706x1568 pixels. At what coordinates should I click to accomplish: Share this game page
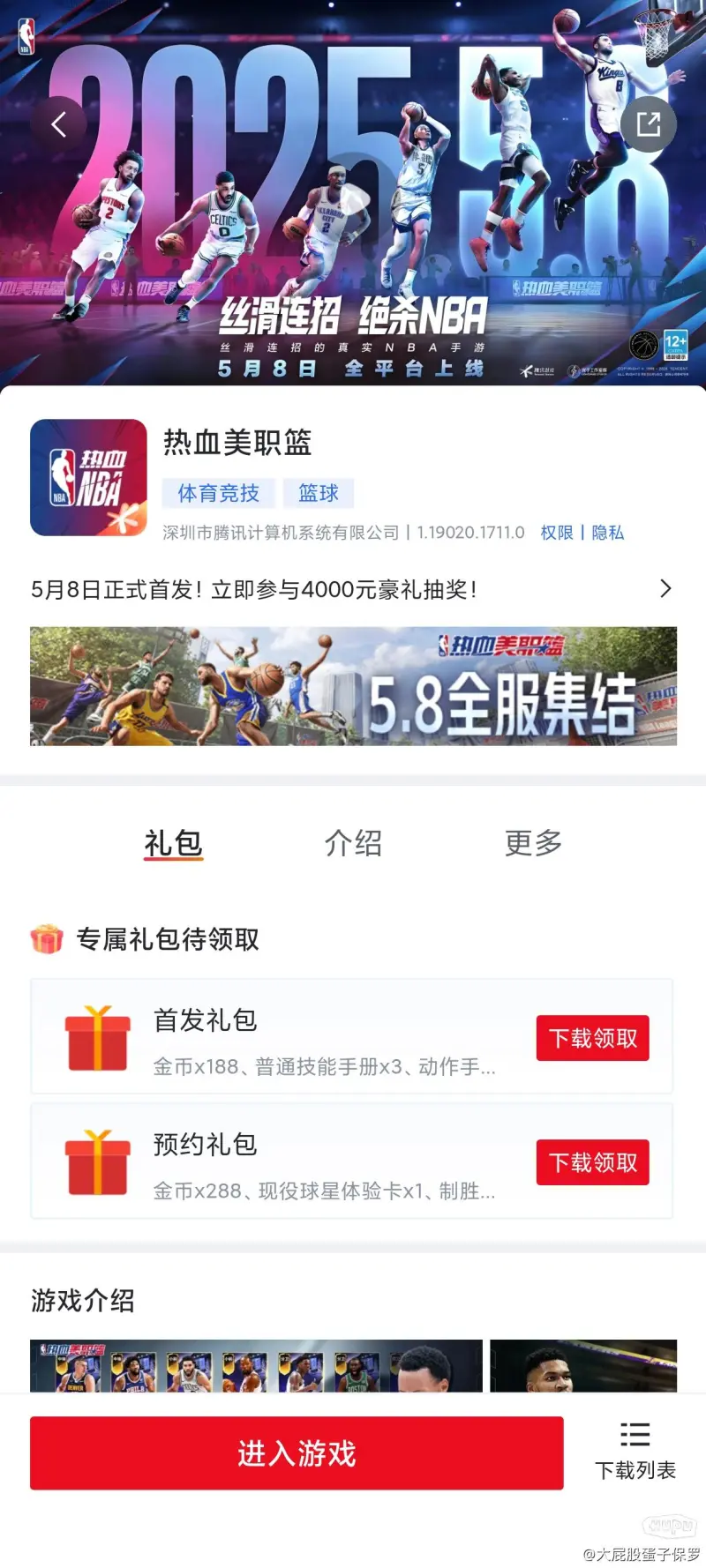[x=648, y=124]
